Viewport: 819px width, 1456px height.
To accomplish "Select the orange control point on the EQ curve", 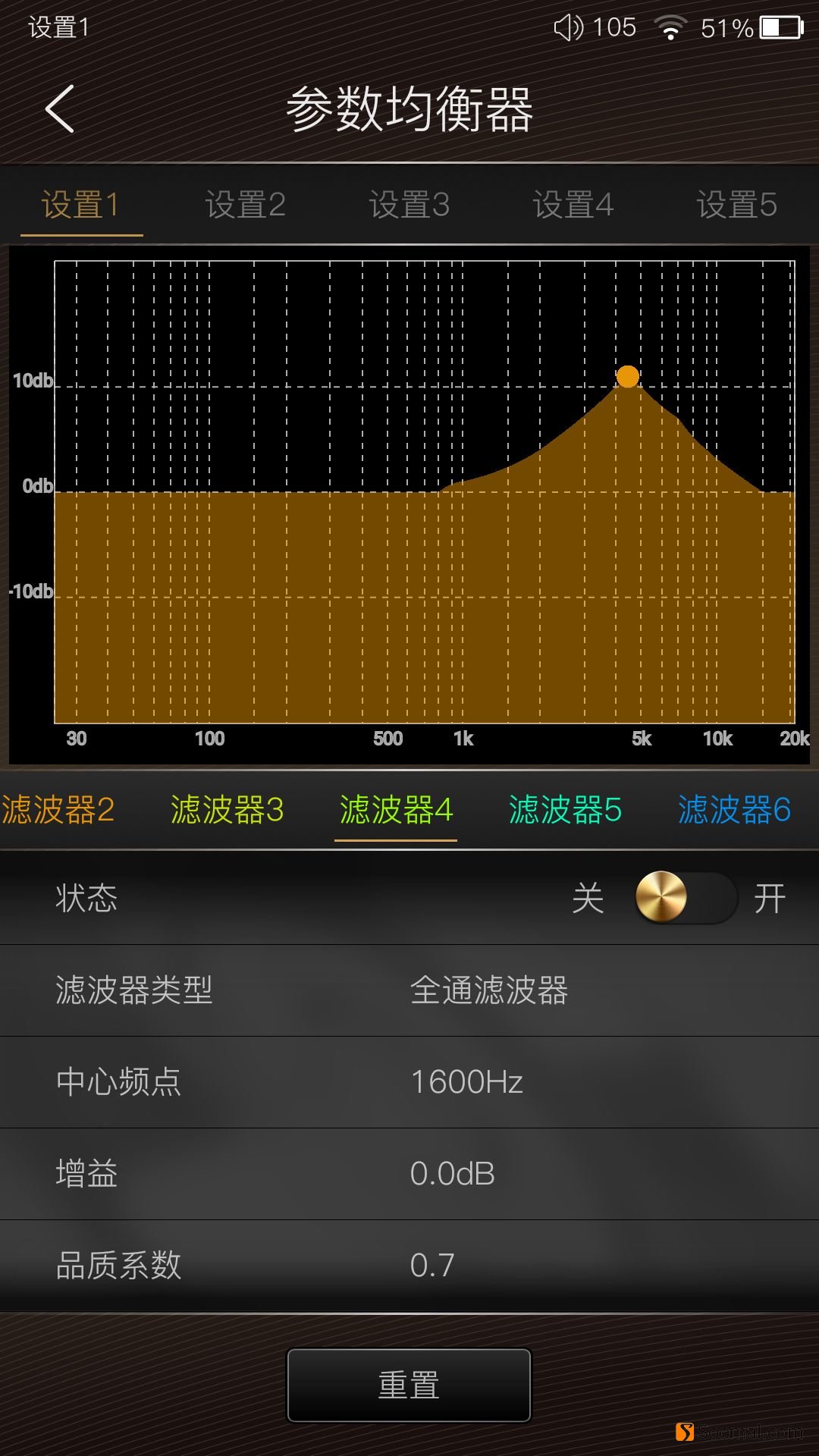I will tap(627, 376).
